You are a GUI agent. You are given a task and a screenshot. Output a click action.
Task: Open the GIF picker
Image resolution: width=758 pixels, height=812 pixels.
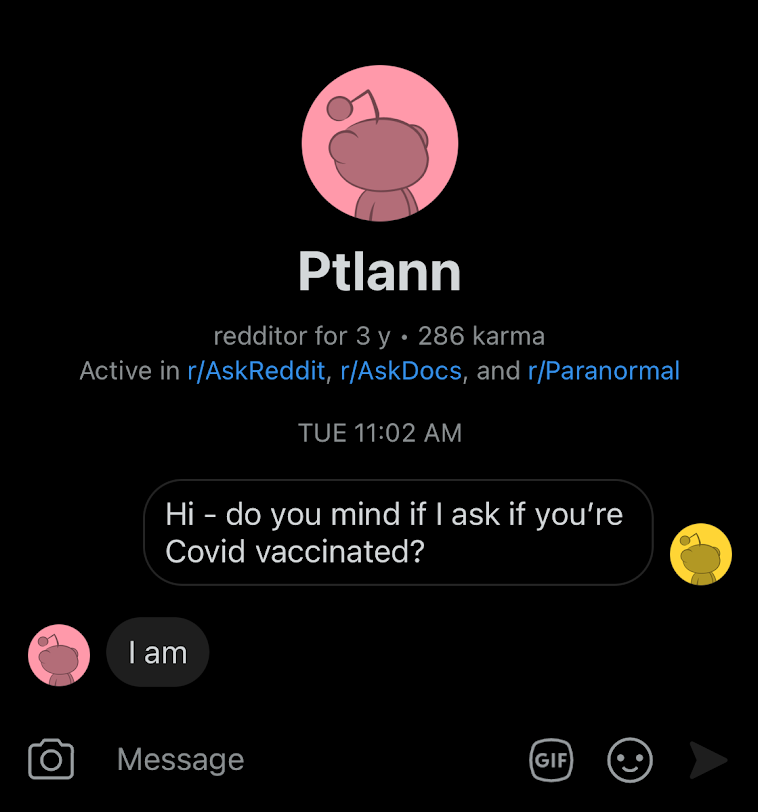(551, 761)
